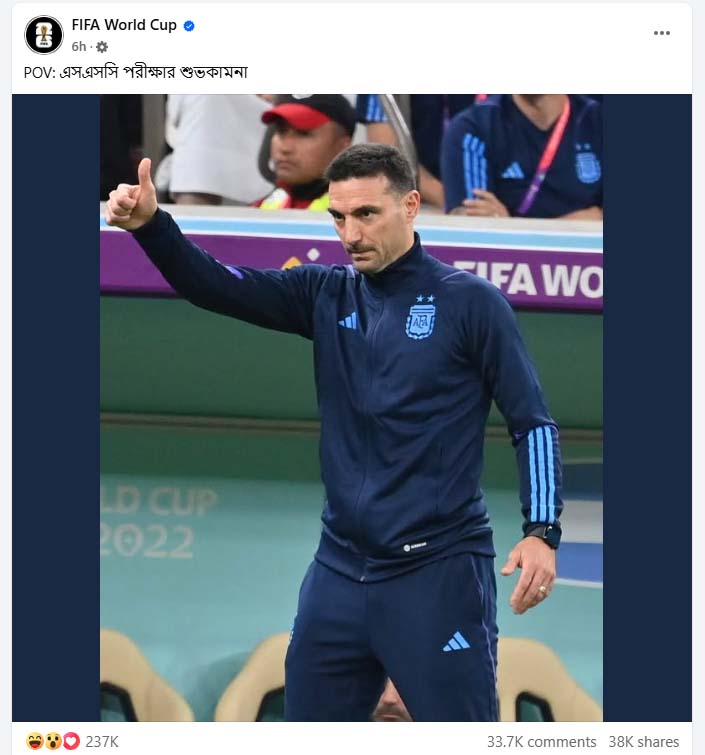
Task: Tap the FIFA World Cup profile picture
Action: click(x=44, y=35)
